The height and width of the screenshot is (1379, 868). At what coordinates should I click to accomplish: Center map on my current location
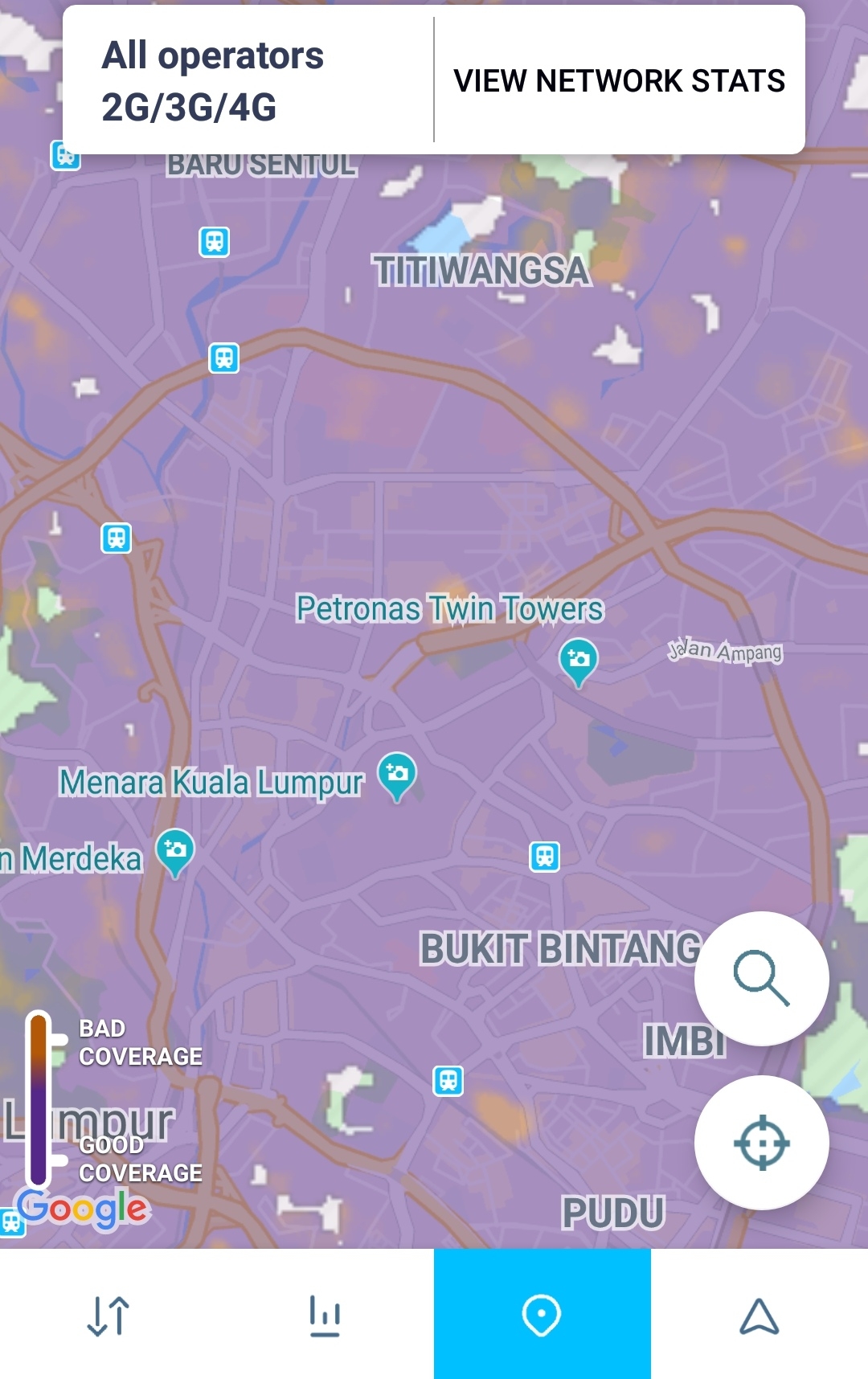tap(761, 1142)
